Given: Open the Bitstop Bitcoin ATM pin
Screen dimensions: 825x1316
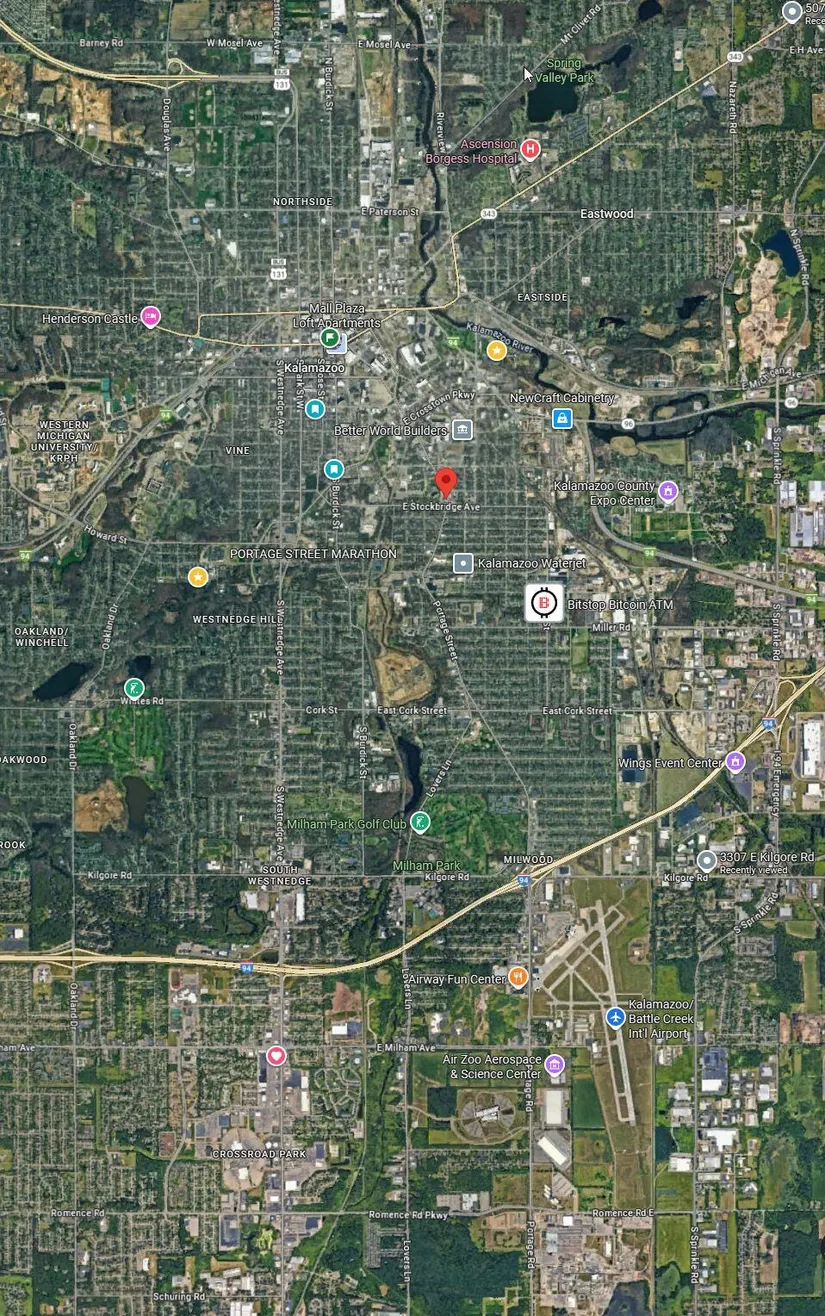Looking at the screenshot, I should pyautogui.click(x=545, y=603).
